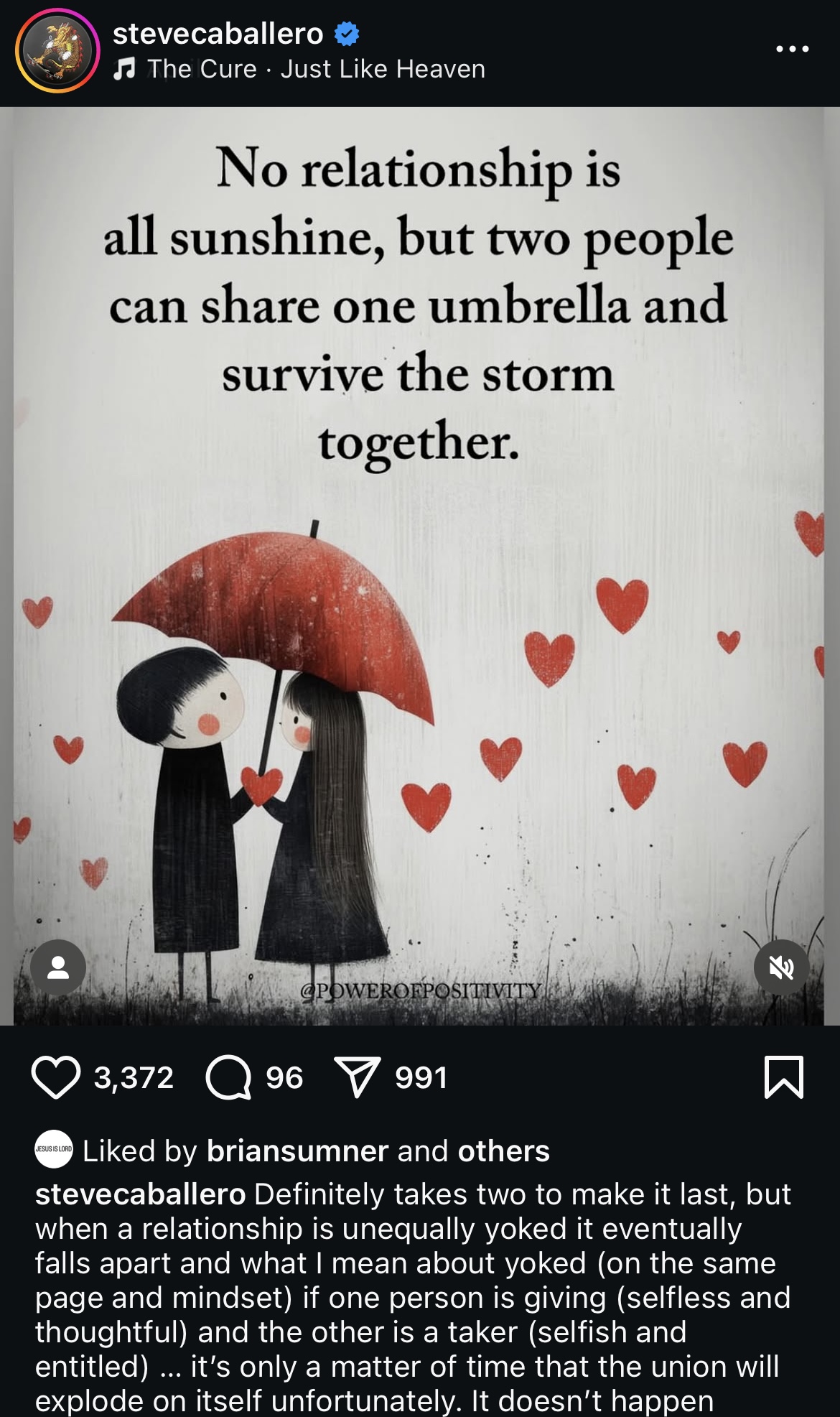
Task: Open briansumner's profile from the likes line
Action: [x=298, y=1151]
